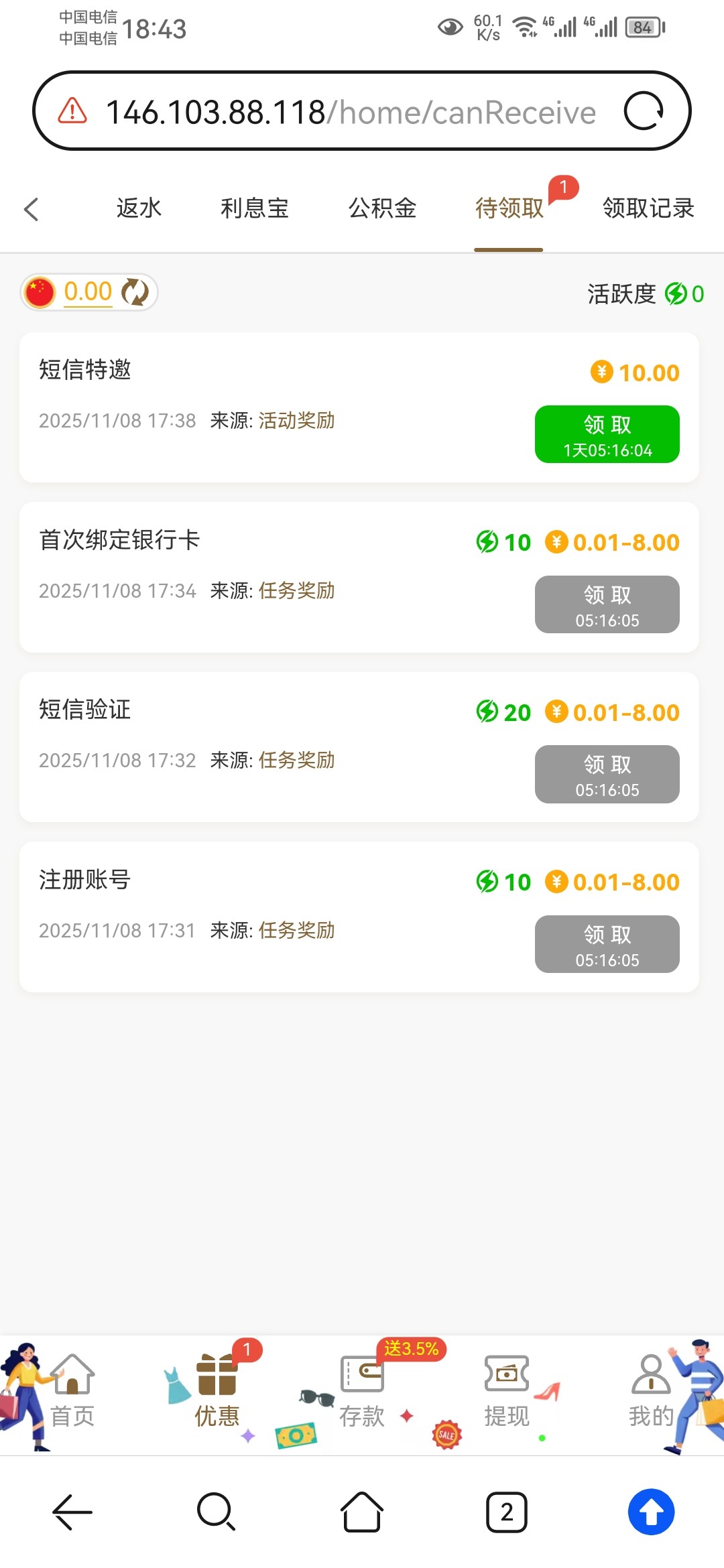Viewport: 724px width, 1568px height.
Task: Refresh the 0.00 balance
Action: point(135,292)
